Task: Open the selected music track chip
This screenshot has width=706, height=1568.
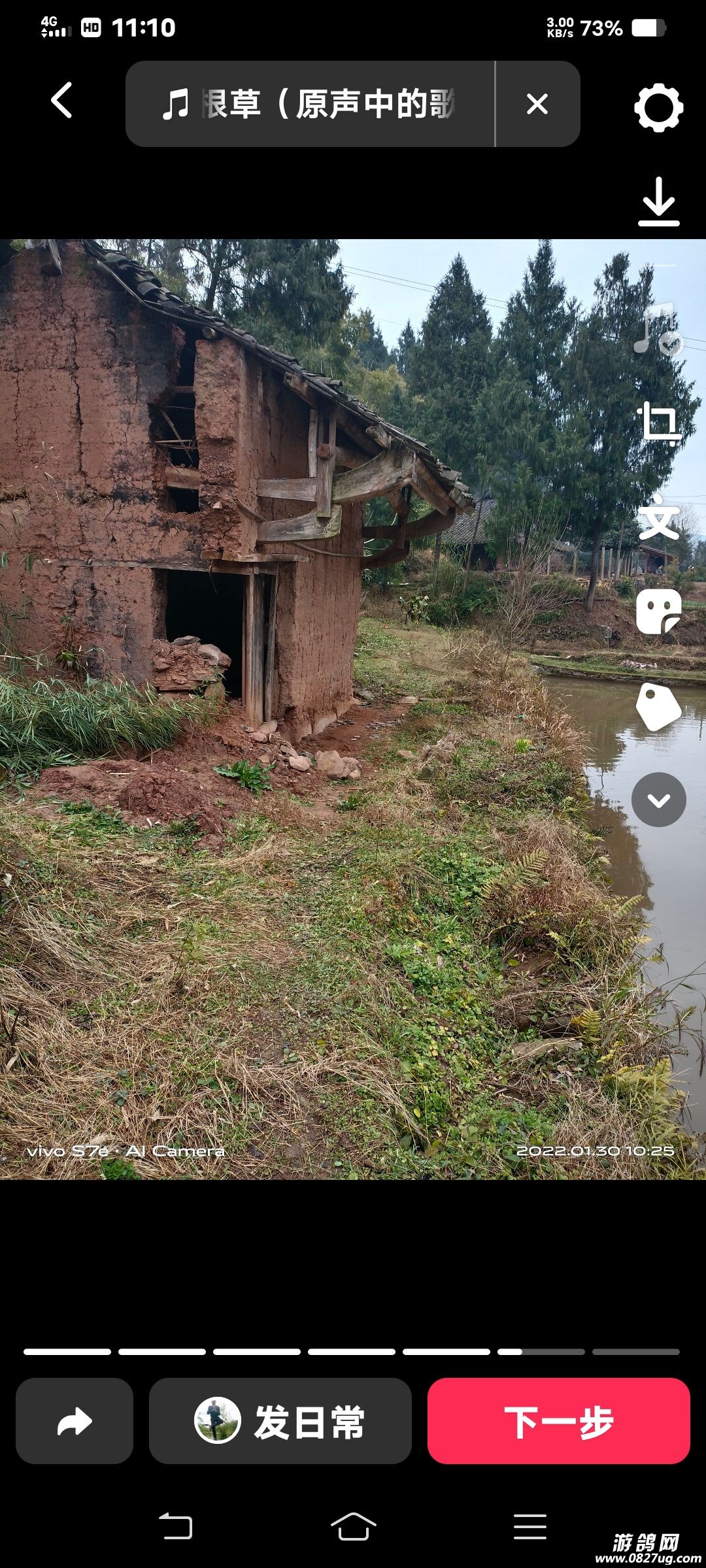Action: pyautogui.click(x=310, y=104)
